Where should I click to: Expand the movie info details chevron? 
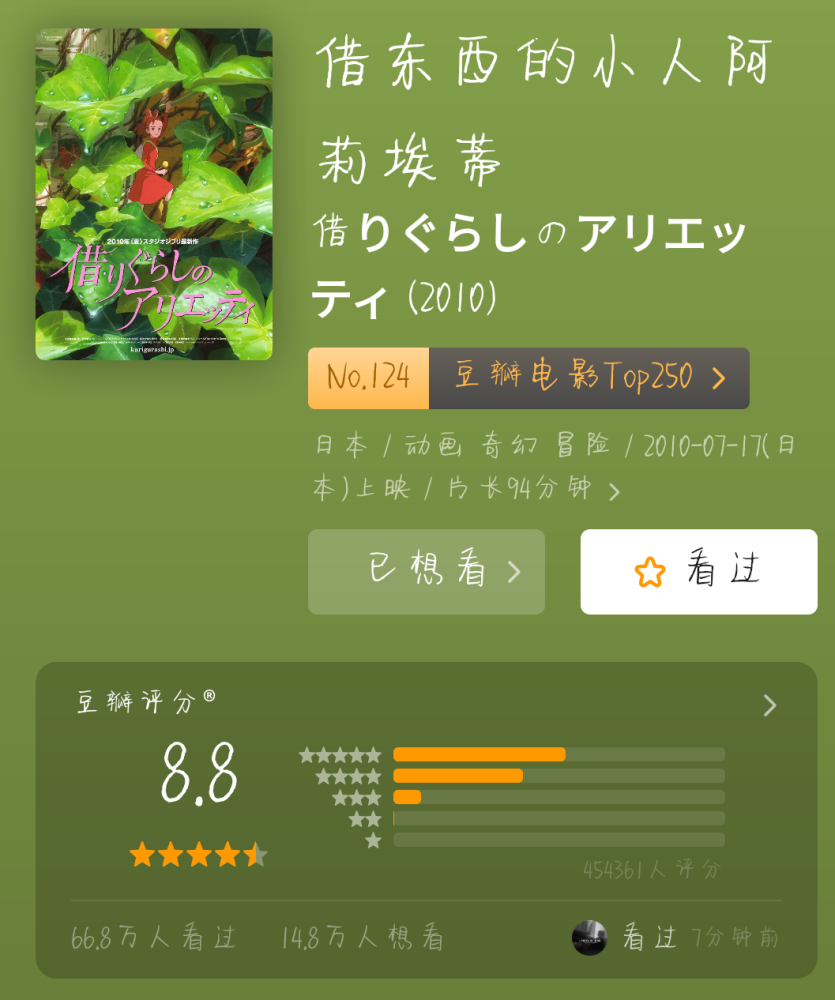click(614, 492)
